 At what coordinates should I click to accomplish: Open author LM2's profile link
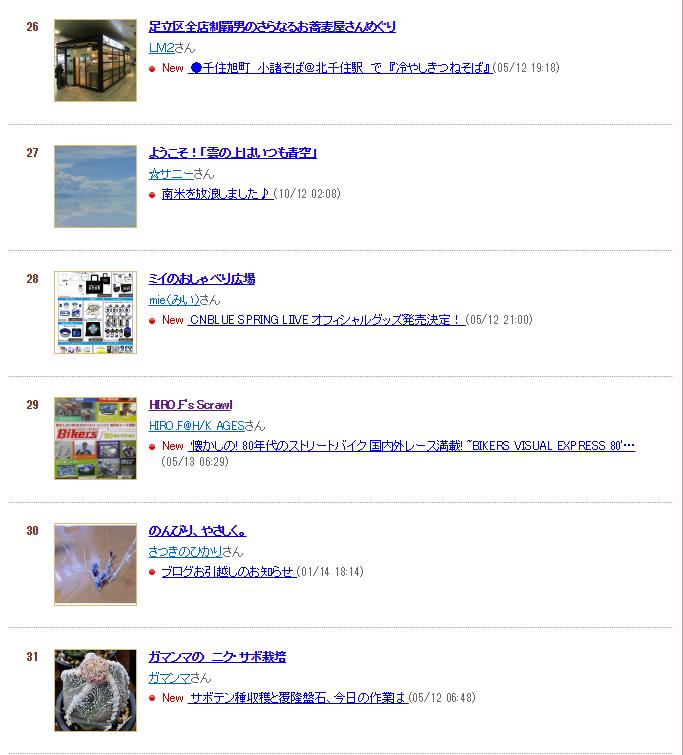[160, 47]
